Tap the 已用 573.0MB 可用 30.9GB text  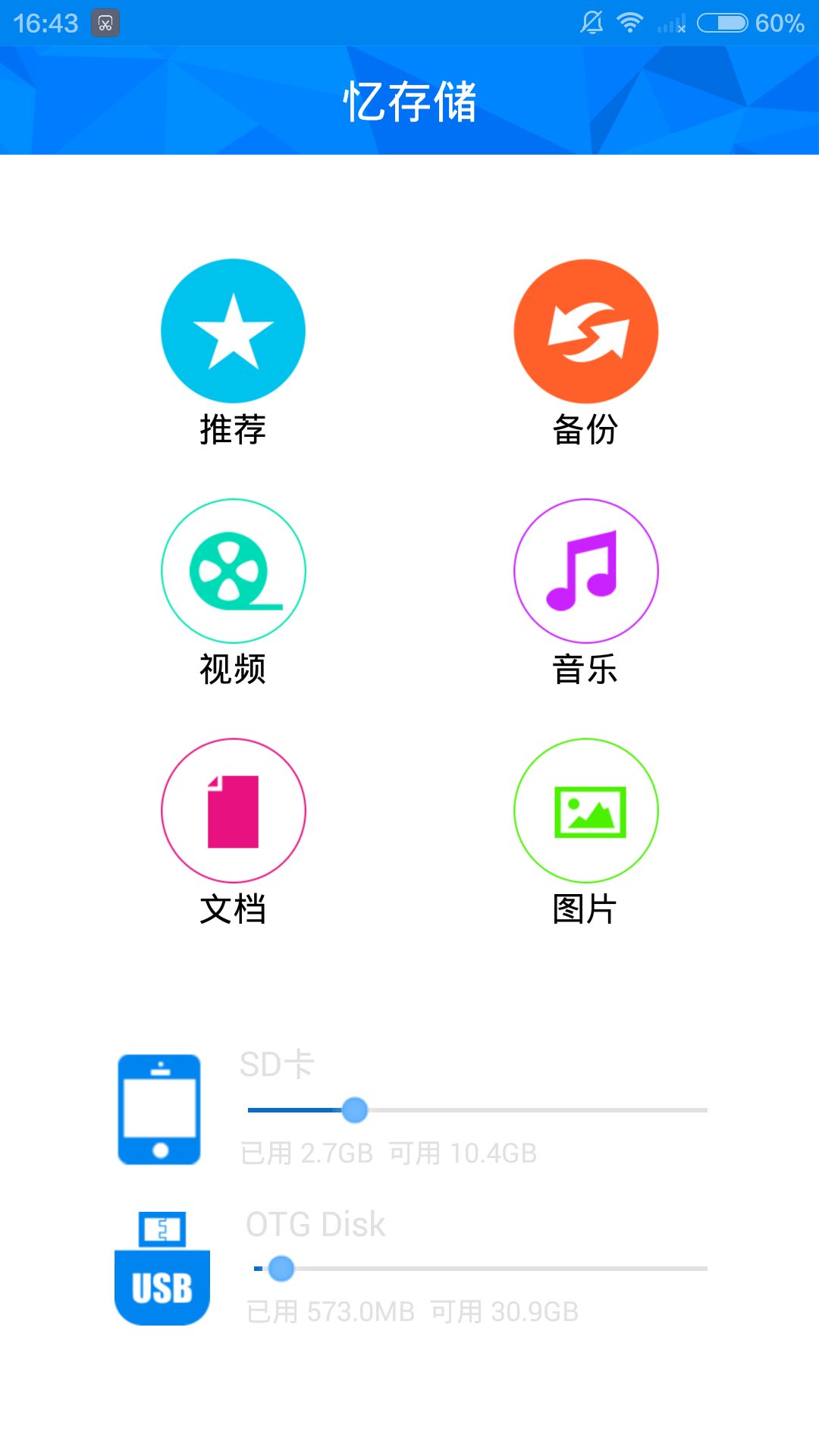coord(413,1311)
